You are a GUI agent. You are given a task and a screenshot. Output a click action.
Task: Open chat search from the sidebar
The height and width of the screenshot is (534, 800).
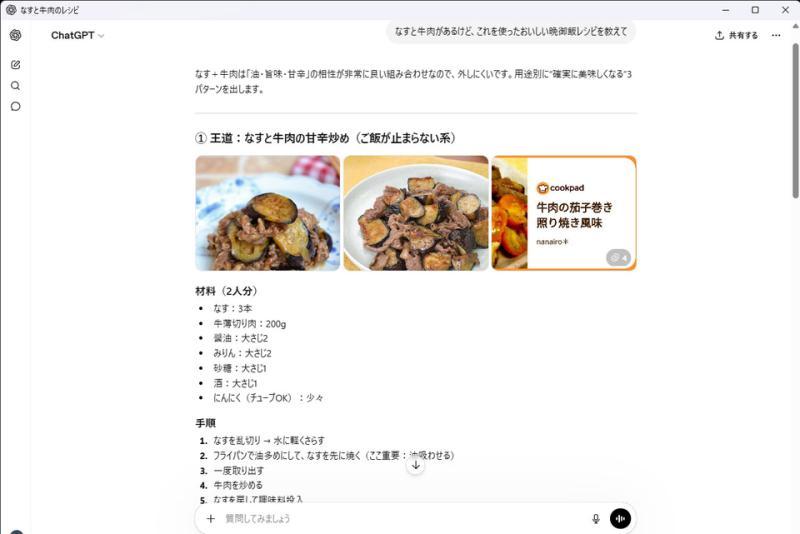(15, 85)
